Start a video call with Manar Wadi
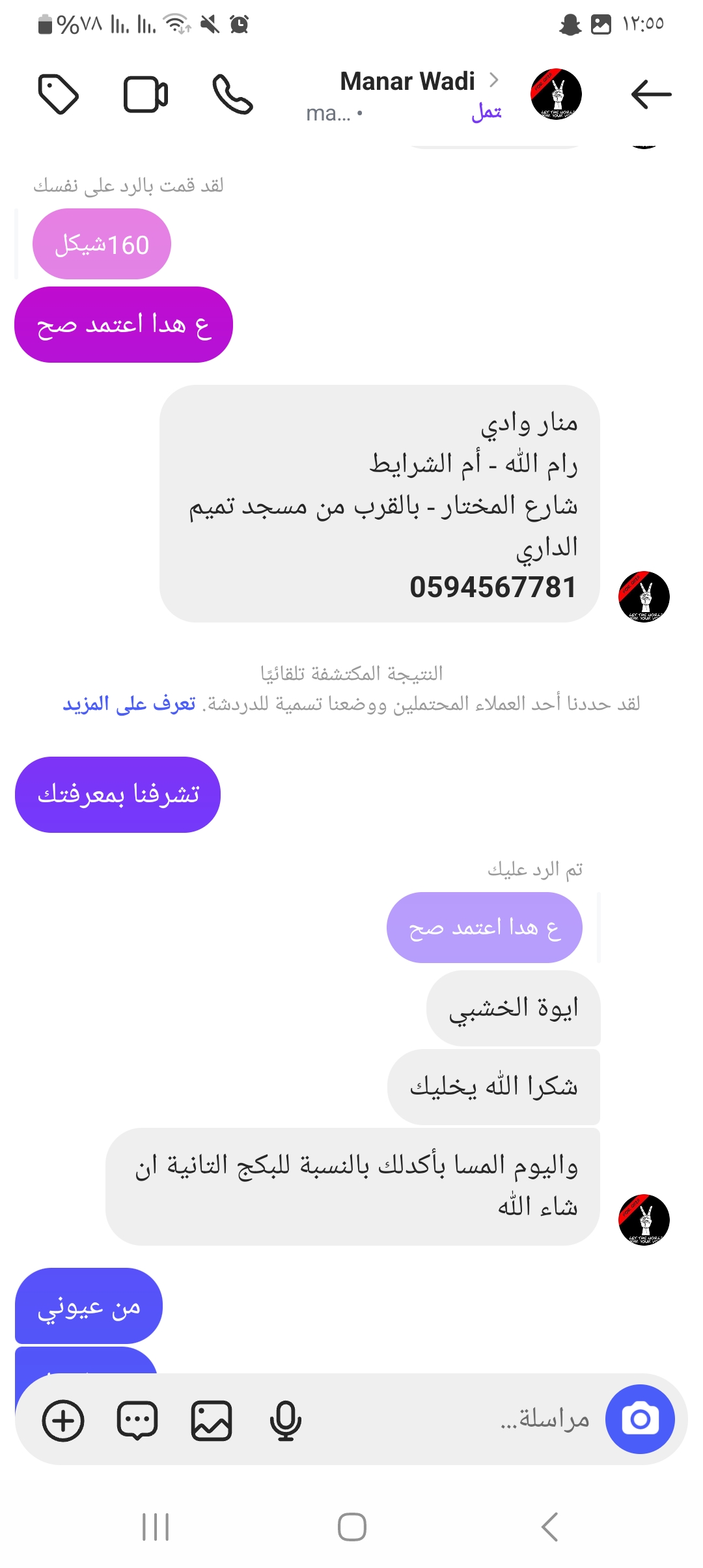This screenshot has width=703, height=1568. (146, 94)
